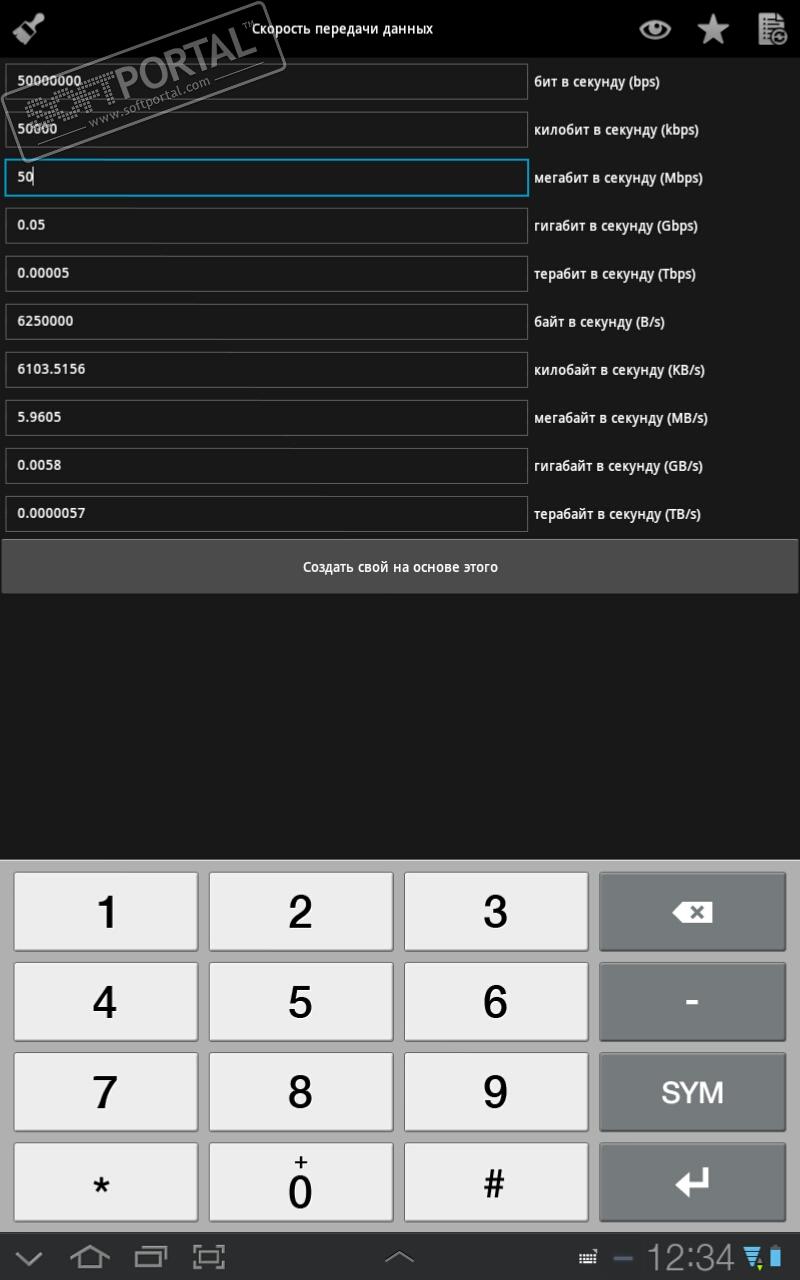Select the terabytes per second (TB/s) field

pyautogui.click(x=266, y=513)
